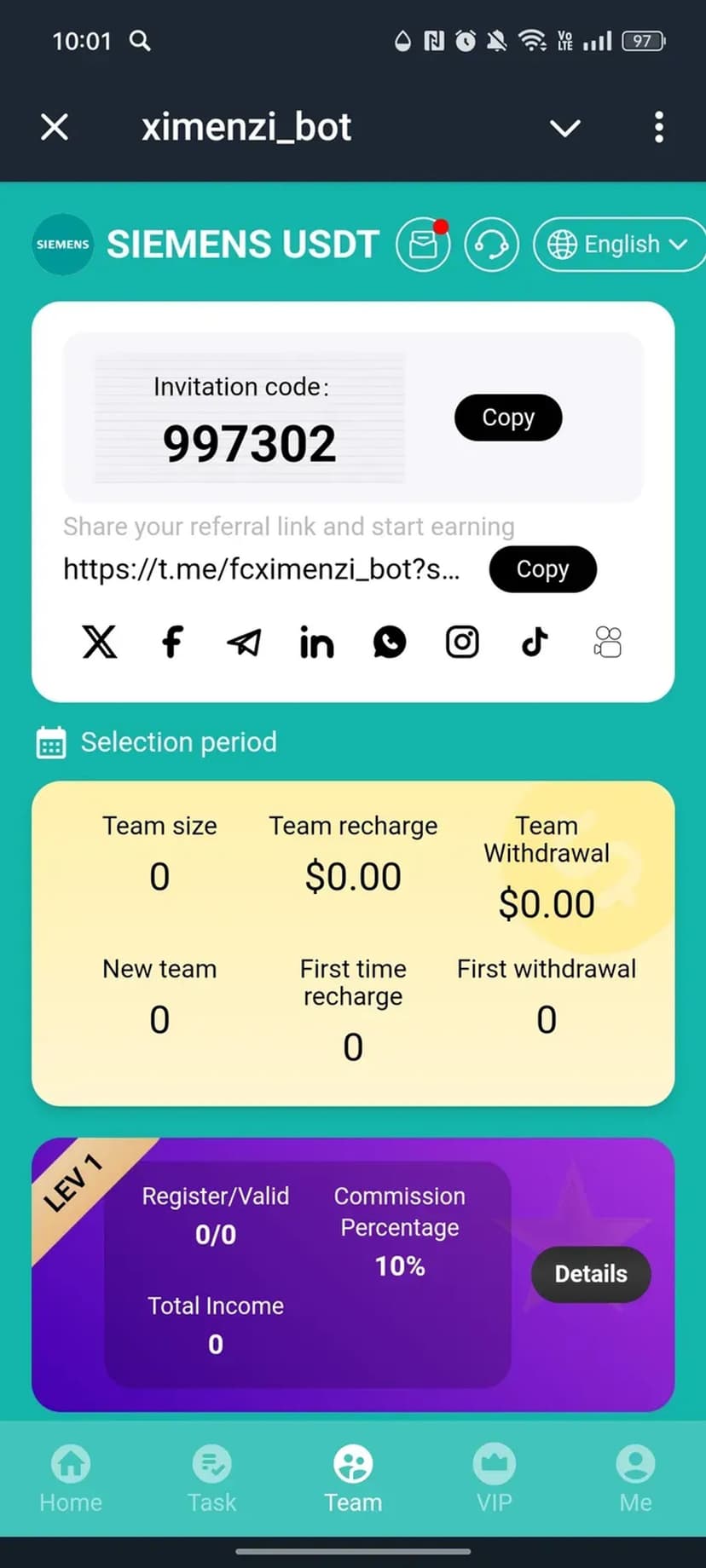Share referral link via WhatsApp
706x1568 pixels.
(390, 642)
